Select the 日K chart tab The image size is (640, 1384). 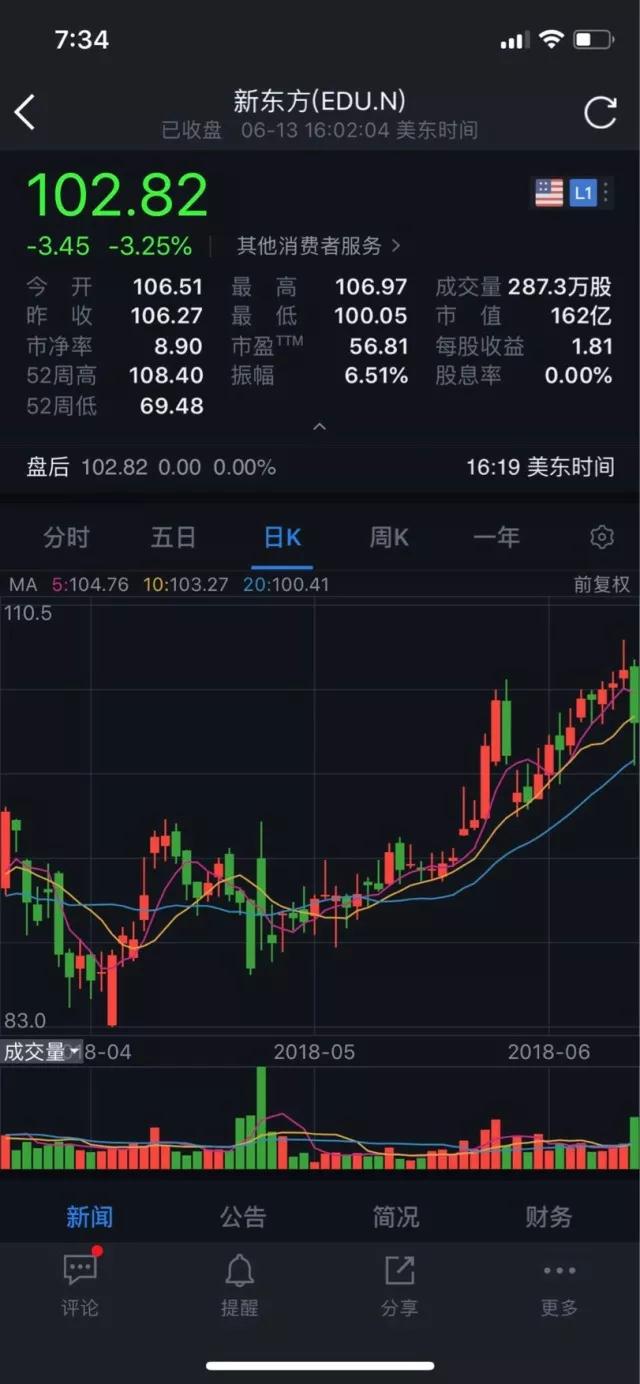282,537
